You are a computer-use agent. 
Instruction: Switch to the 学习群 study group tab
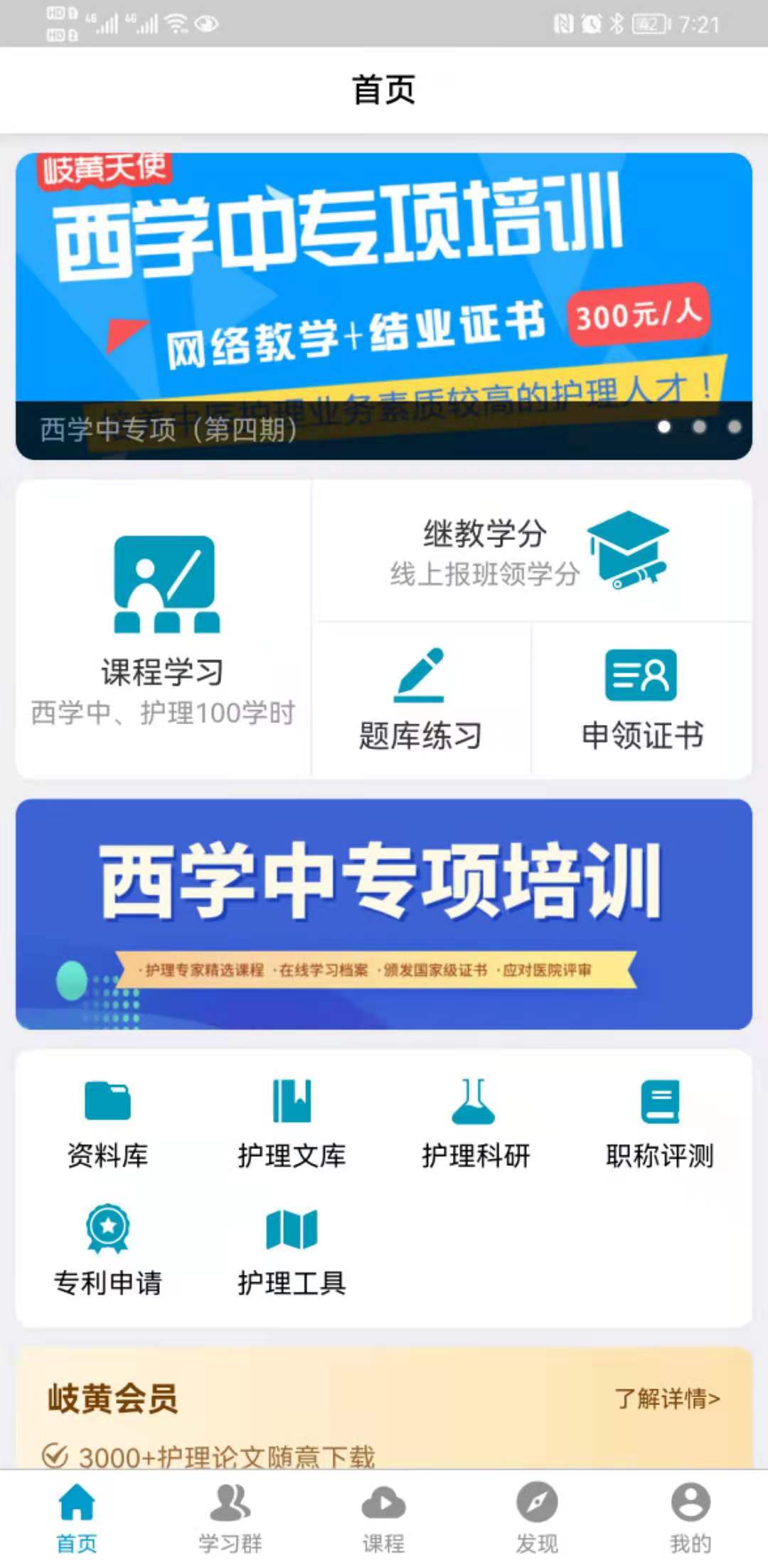pyautogui.click(x=229, y=1515)
